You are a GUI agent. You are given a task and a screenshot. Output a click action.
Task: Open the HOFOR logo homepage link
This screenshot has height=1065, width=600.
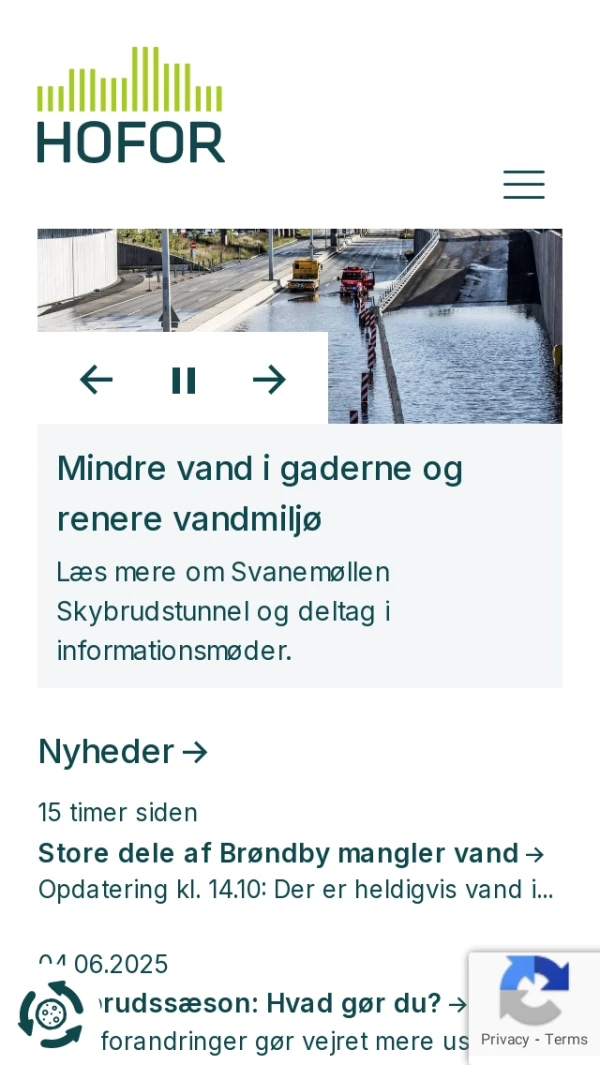pyautogui.click(x=131, y=105)
